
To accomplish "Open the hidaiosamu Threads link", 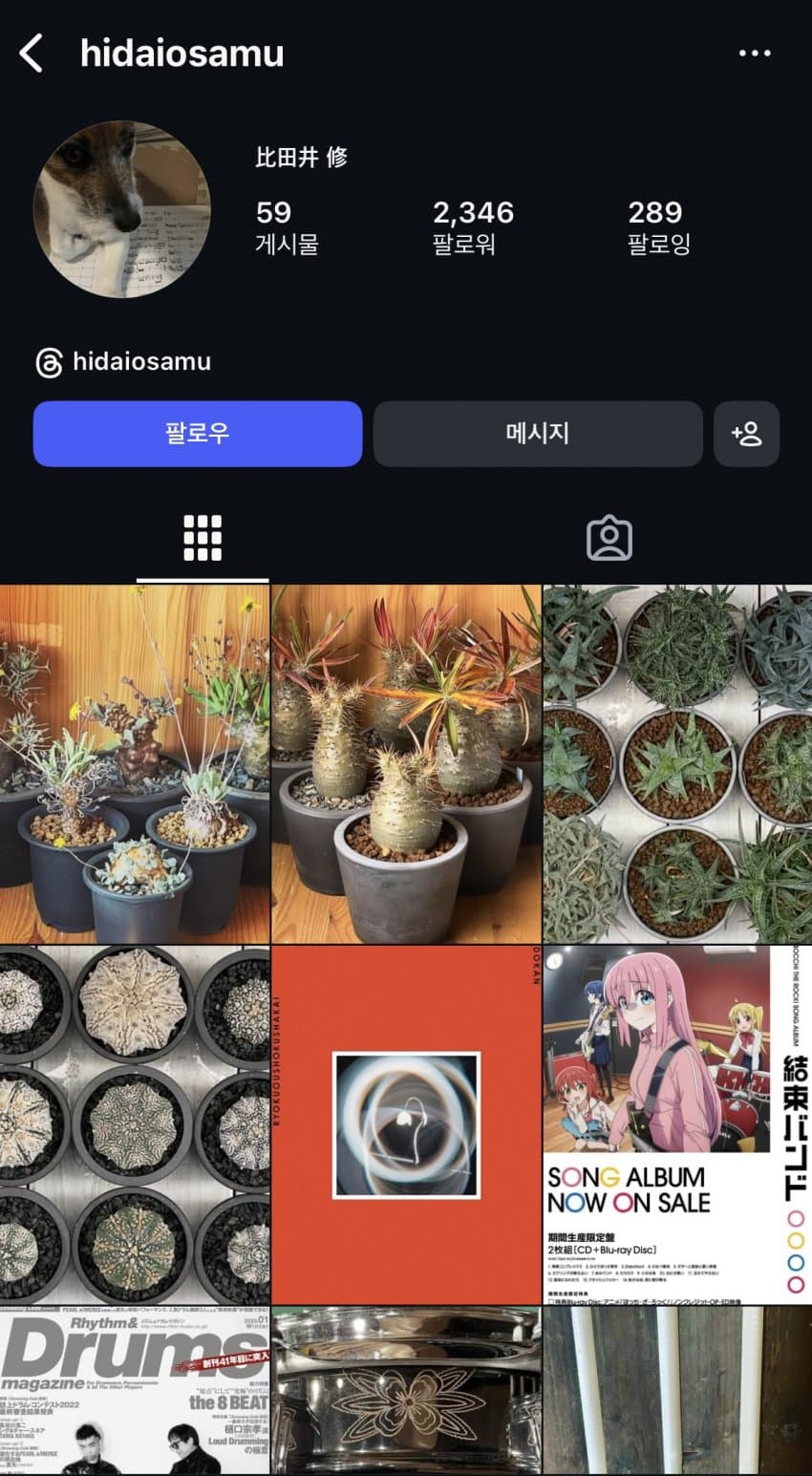I will click(x=123, y=362).
